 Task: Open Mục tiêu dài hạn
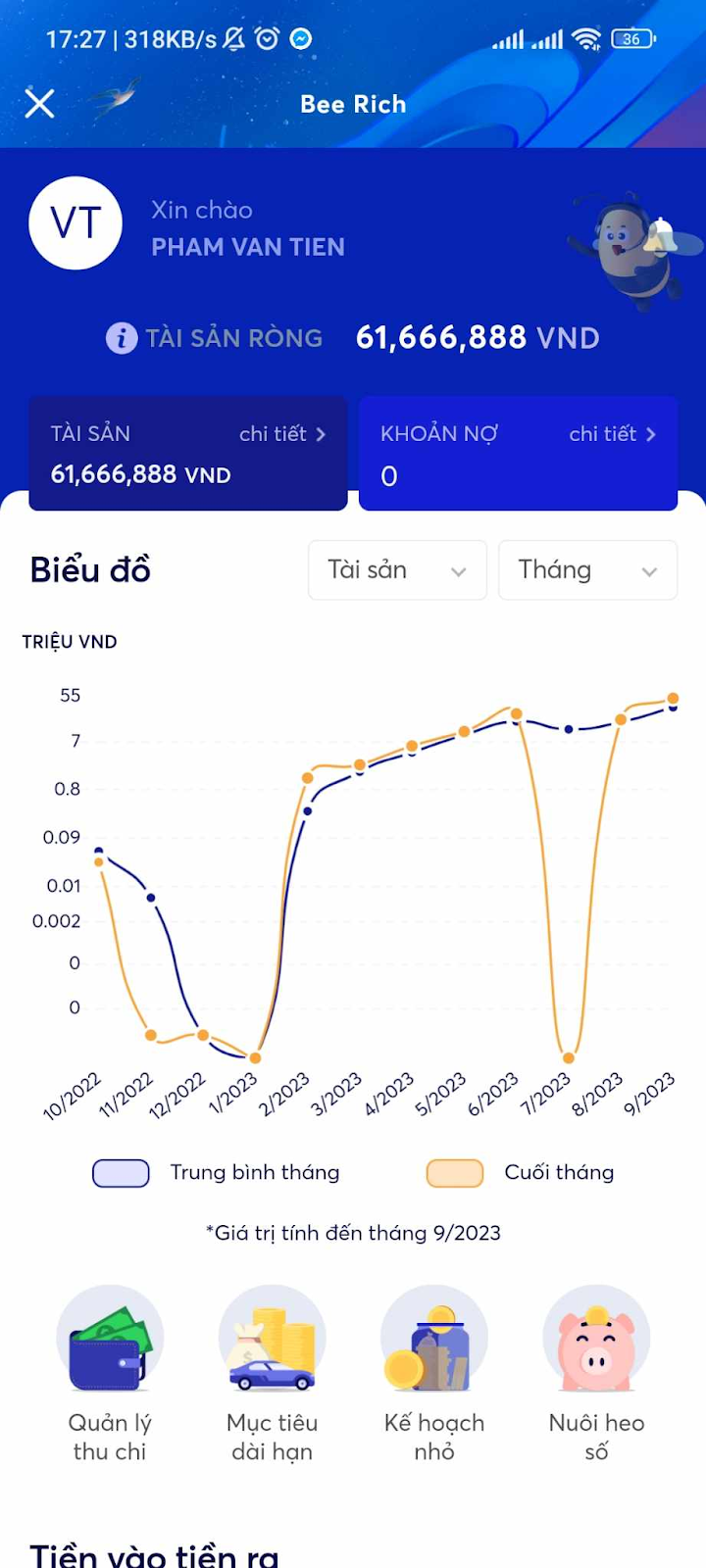pyautogui.click(x=272, y=1374)
